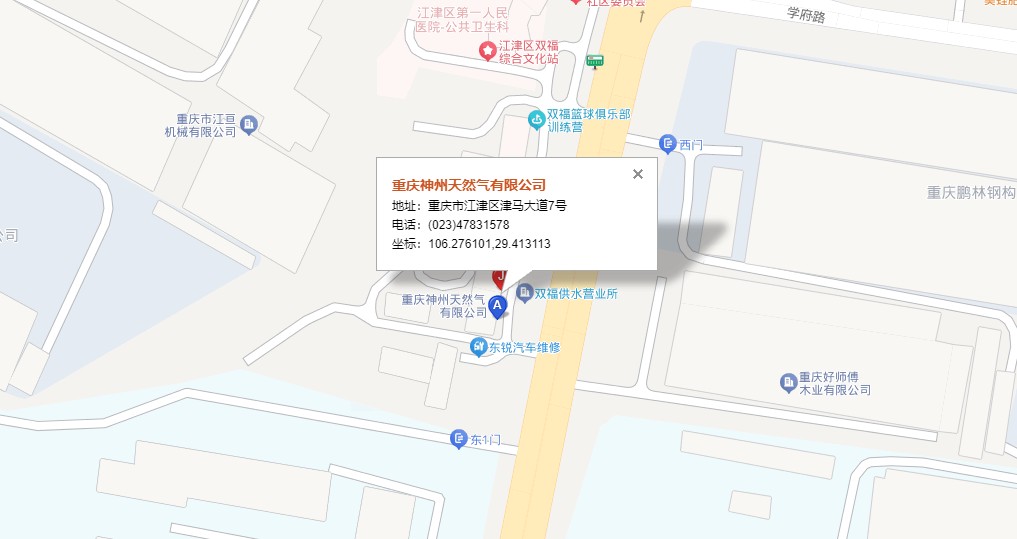Tap the 重庆好师傅木业有限公司 map point
This screenshot has height=539, width=1017.
click(788, 382)
